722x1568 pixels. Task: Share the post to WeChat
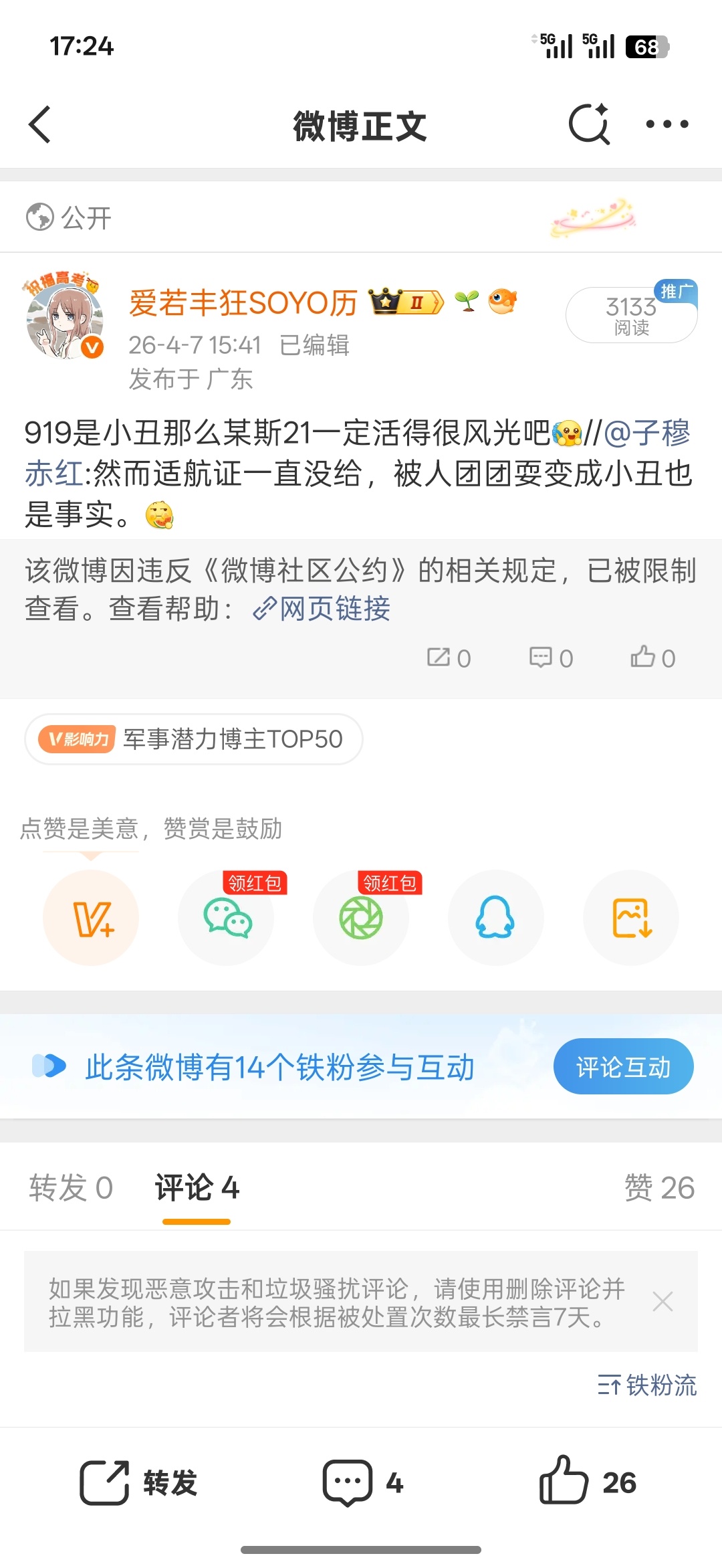227,918
